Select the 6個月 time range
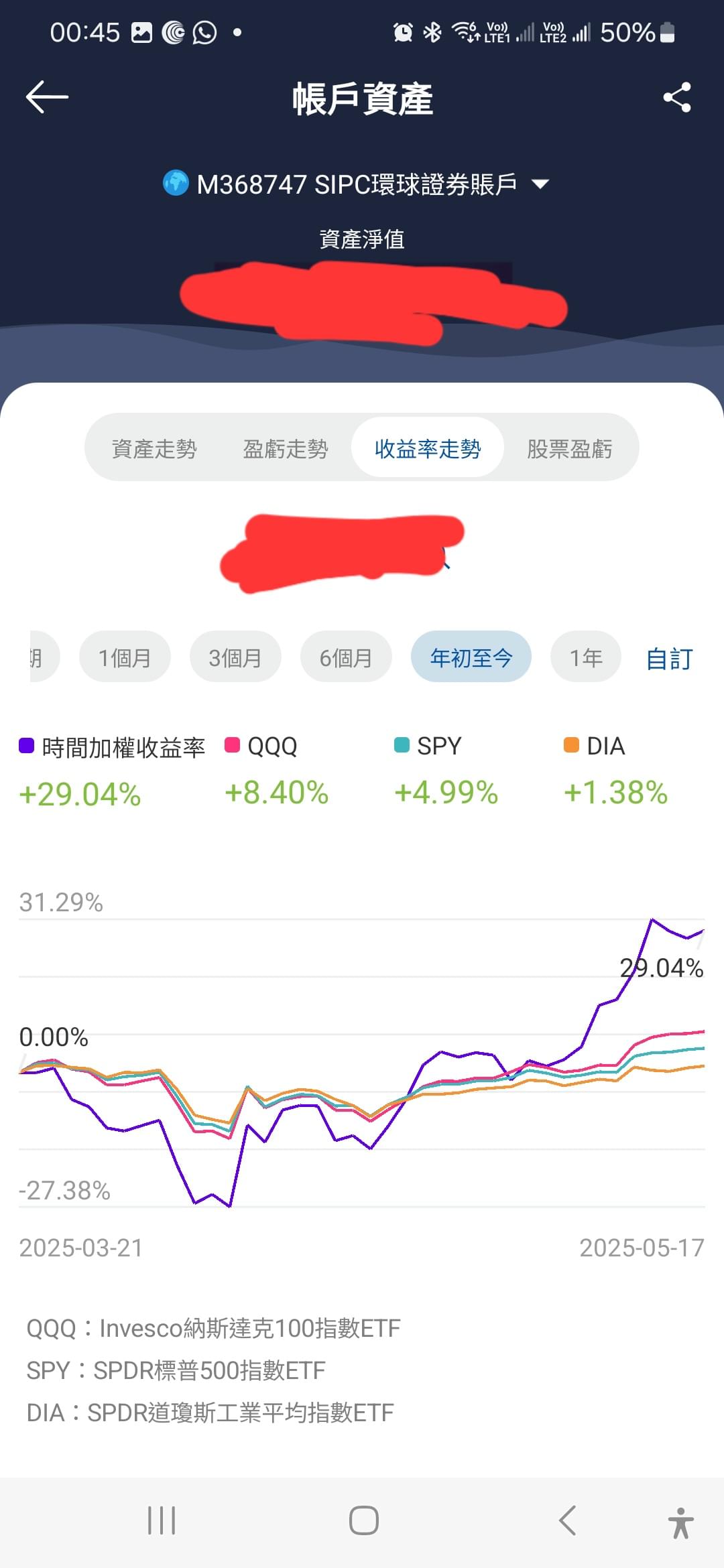The image size is (724, 1568). (x=346, y=657)
